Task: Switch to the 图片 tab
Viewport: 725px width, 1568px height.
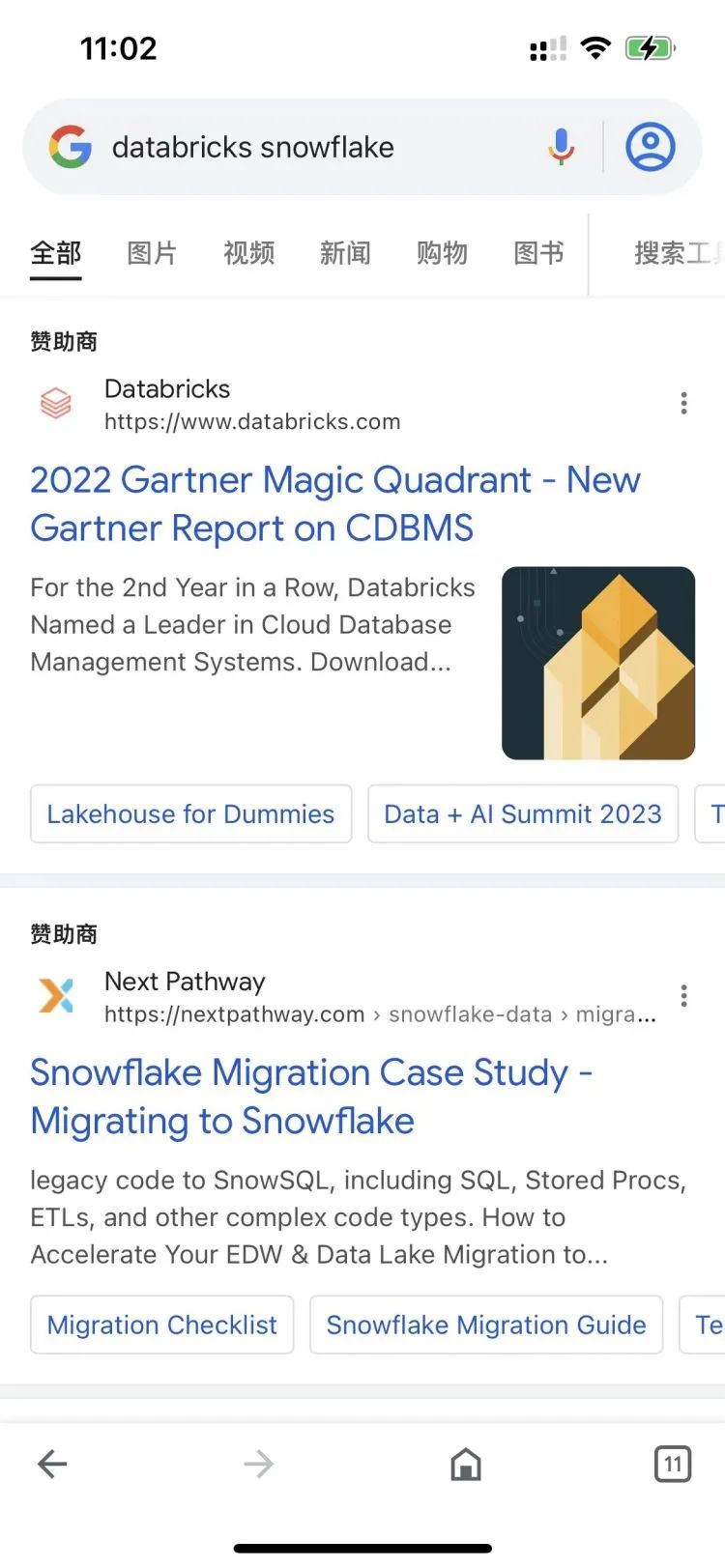Action: click(152, 253)
